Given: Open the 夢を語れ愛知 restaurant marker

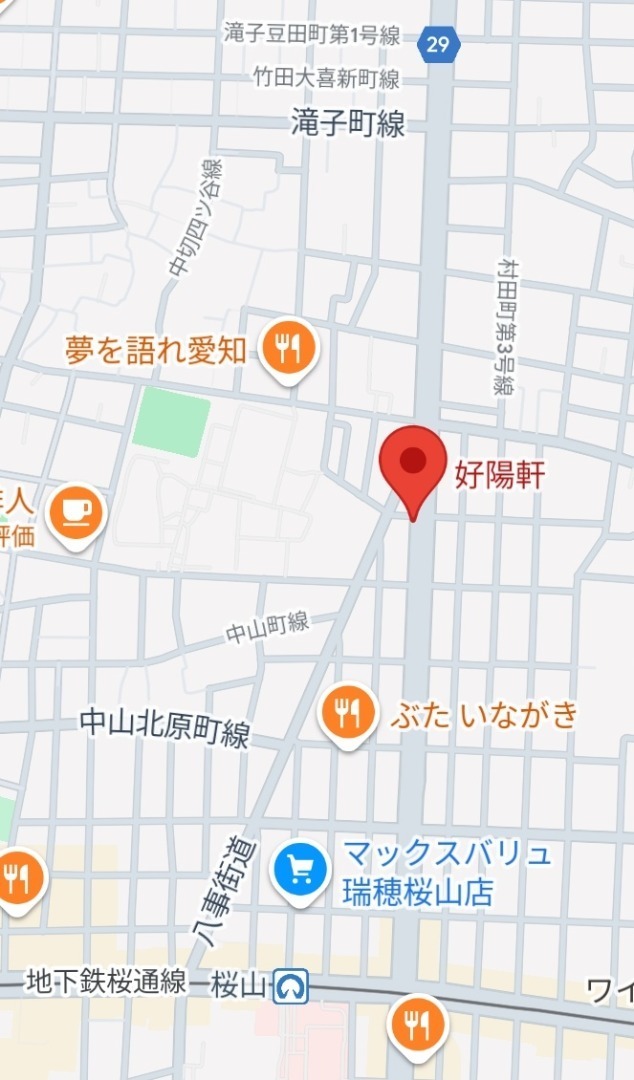Looking at the screenshot, I should coord(289,349).
